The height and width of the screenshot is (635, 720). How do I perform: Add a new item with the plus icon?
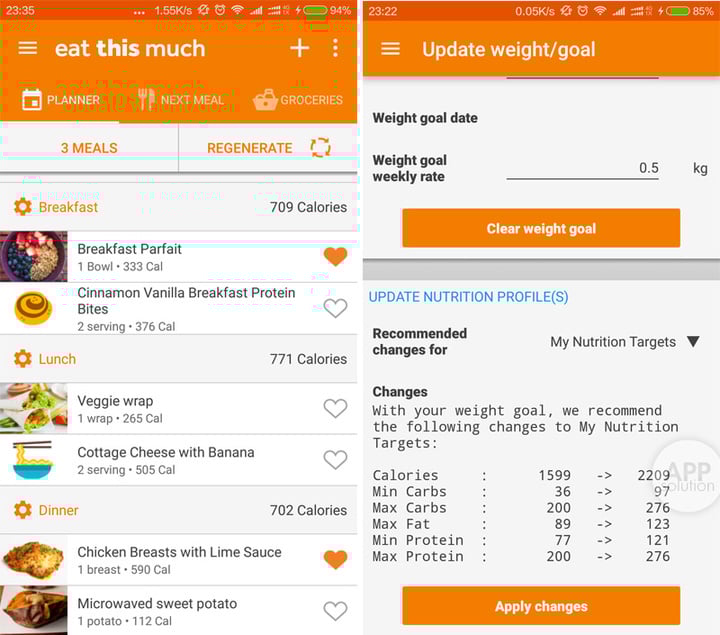click(x=299, y=48)
